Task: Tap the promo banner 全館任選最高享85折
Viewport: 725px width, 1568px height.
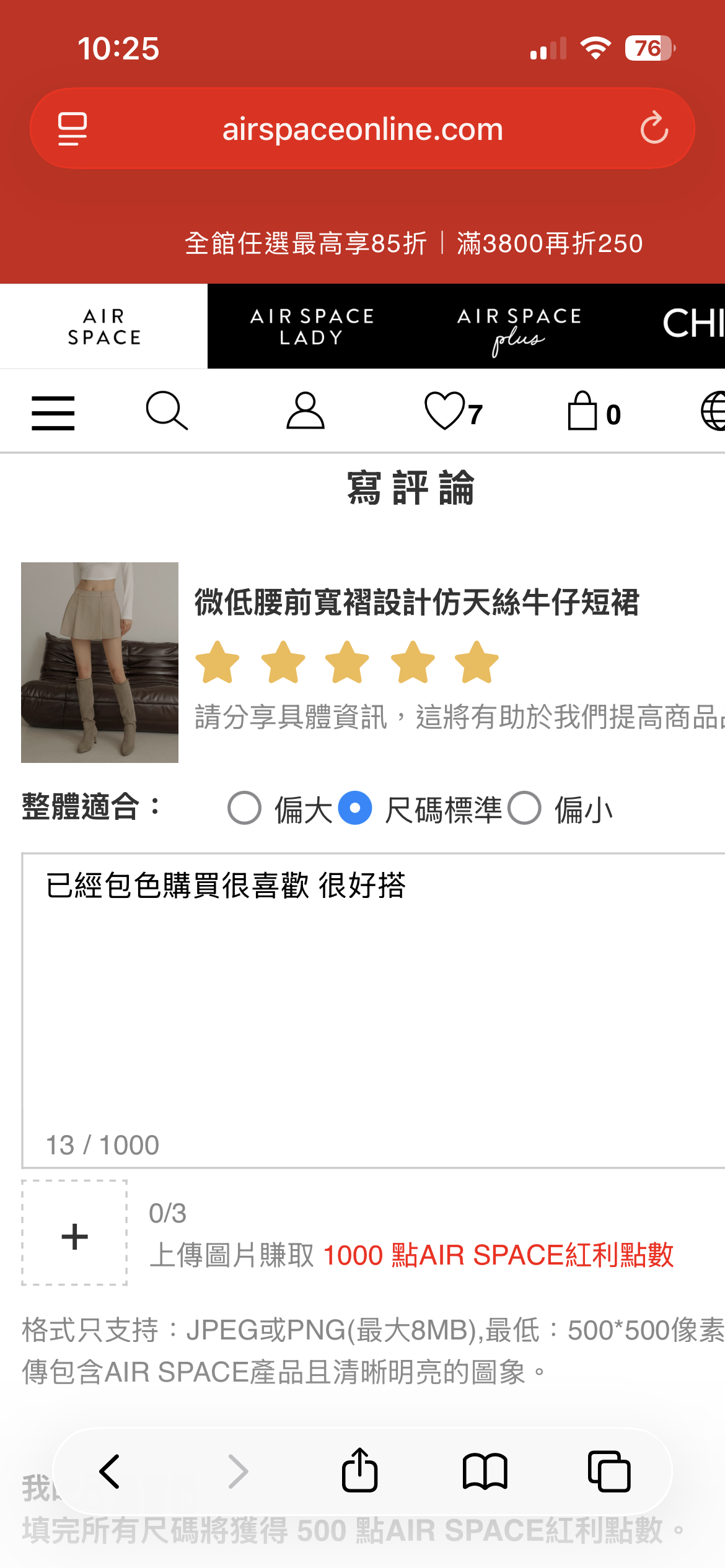Action: [x=306, y=243]
